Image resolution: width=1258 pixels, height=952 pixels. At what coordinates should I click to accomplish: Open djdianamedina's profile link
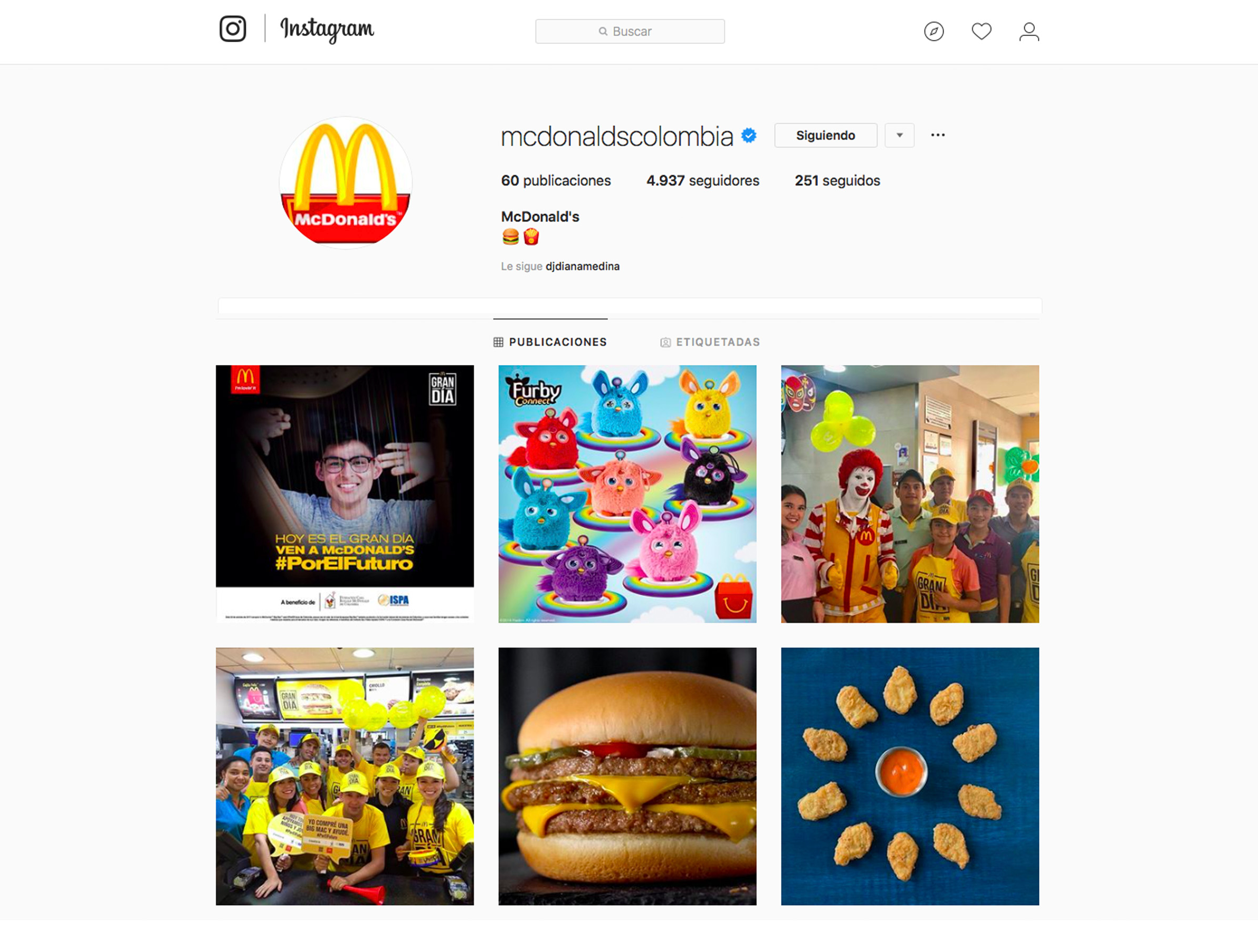(x=582, y=266)
